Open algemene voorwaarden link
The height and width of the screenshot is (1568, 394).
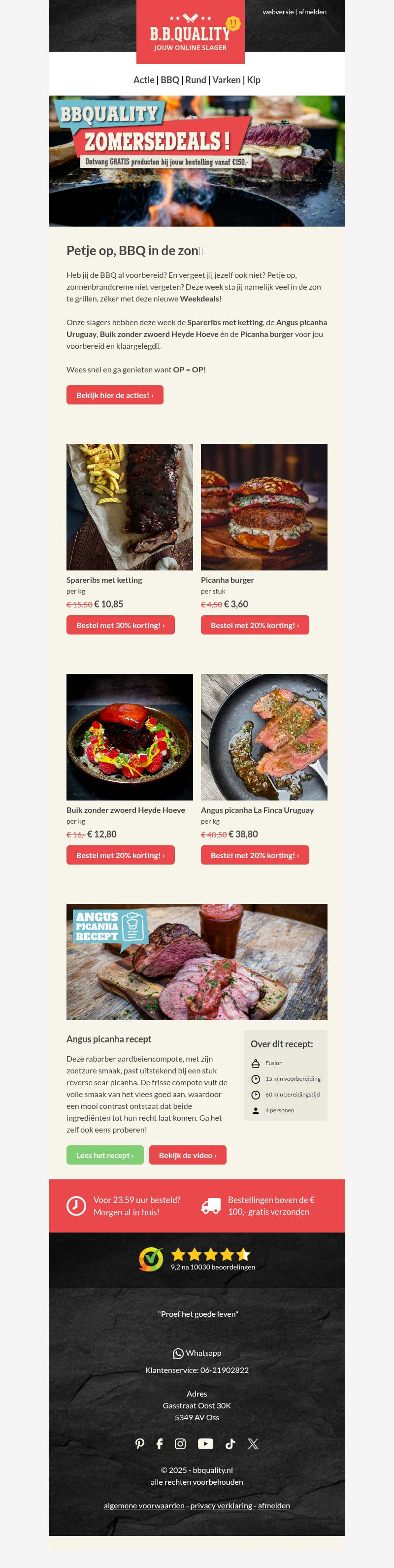[x=144, y=1506]
